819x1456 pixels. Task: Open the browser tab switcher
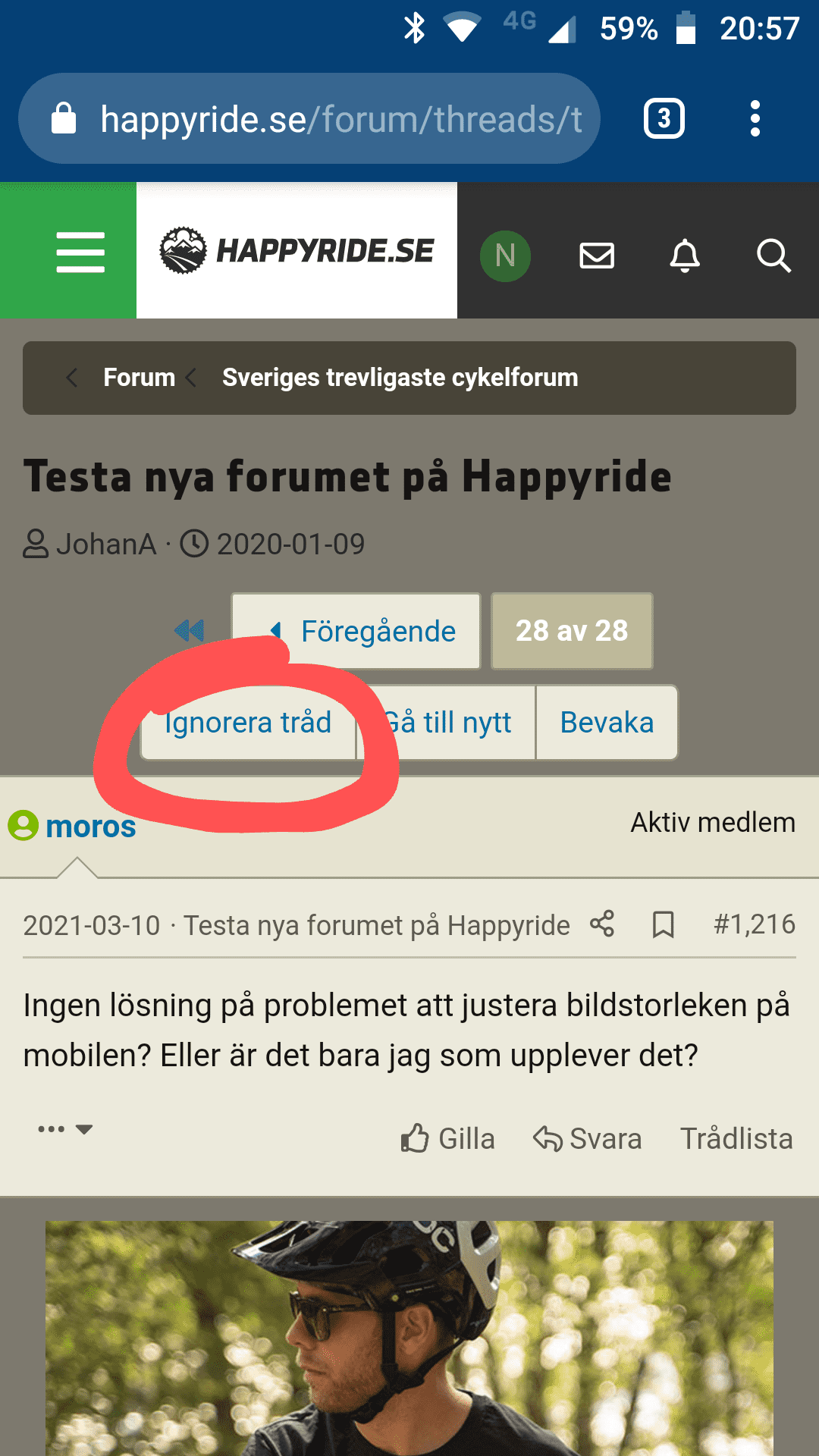pyautogui.click(x=664, y=119)
